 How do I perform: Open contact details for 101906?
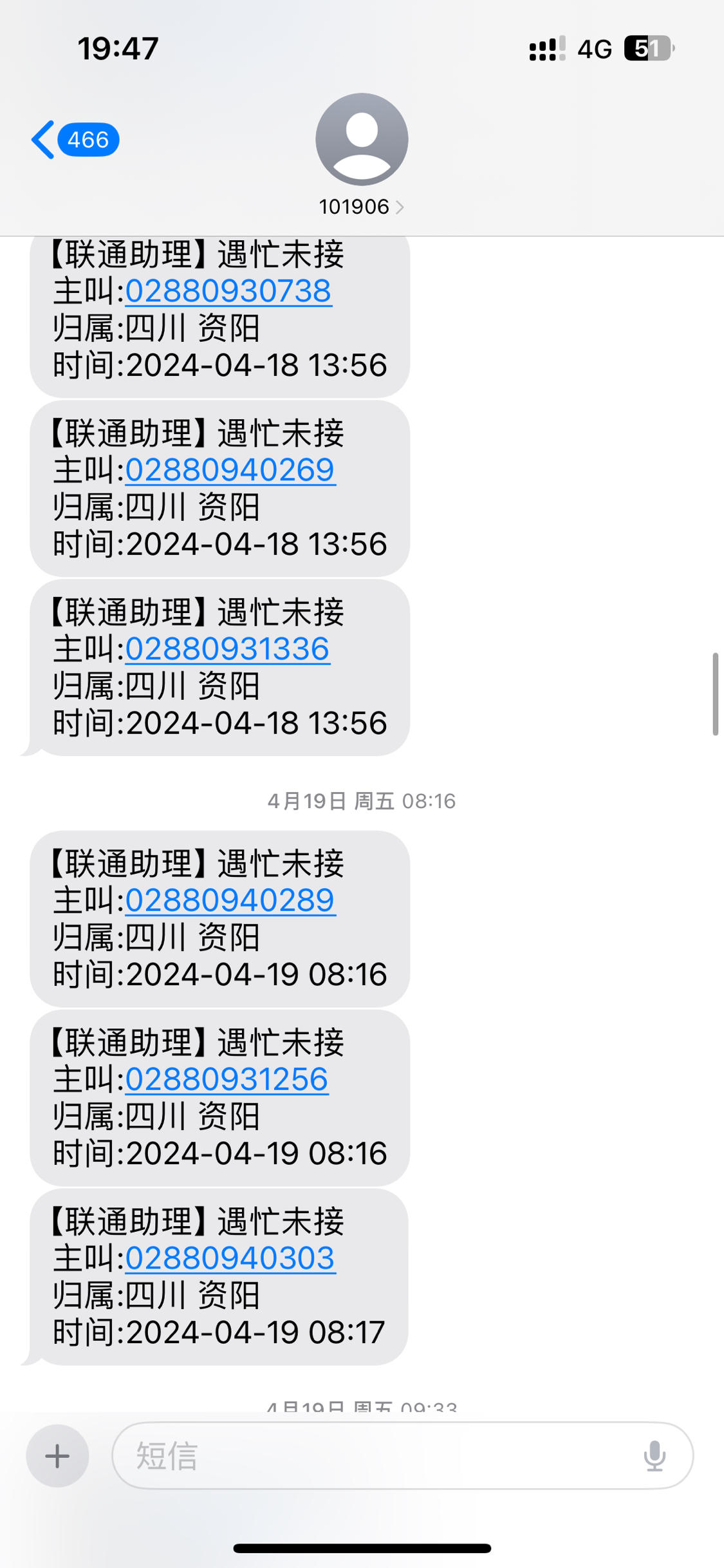362,155
